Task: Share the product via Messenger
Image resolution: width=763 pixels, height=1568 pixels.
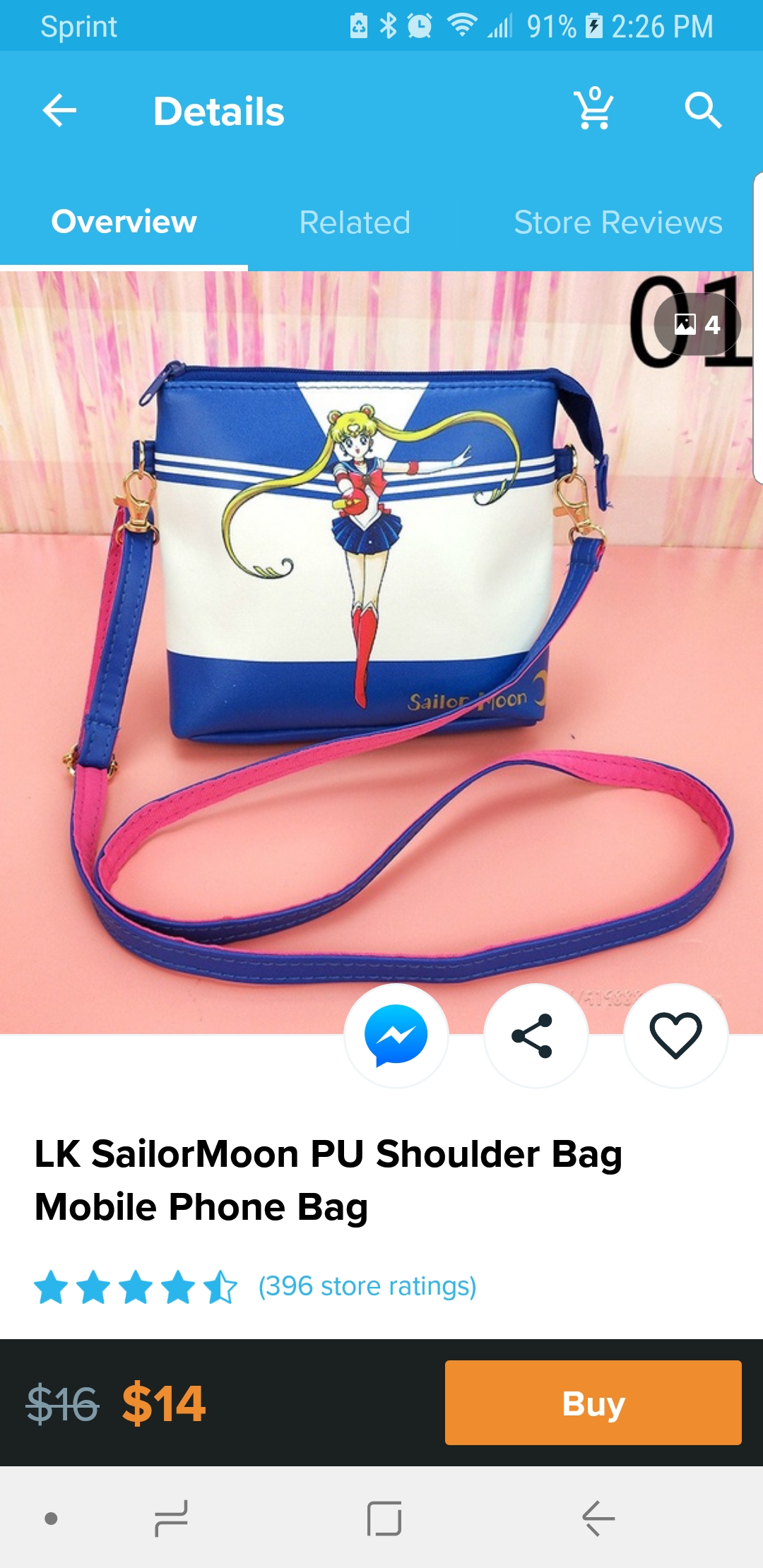Action: click(x=396, y=1035)
